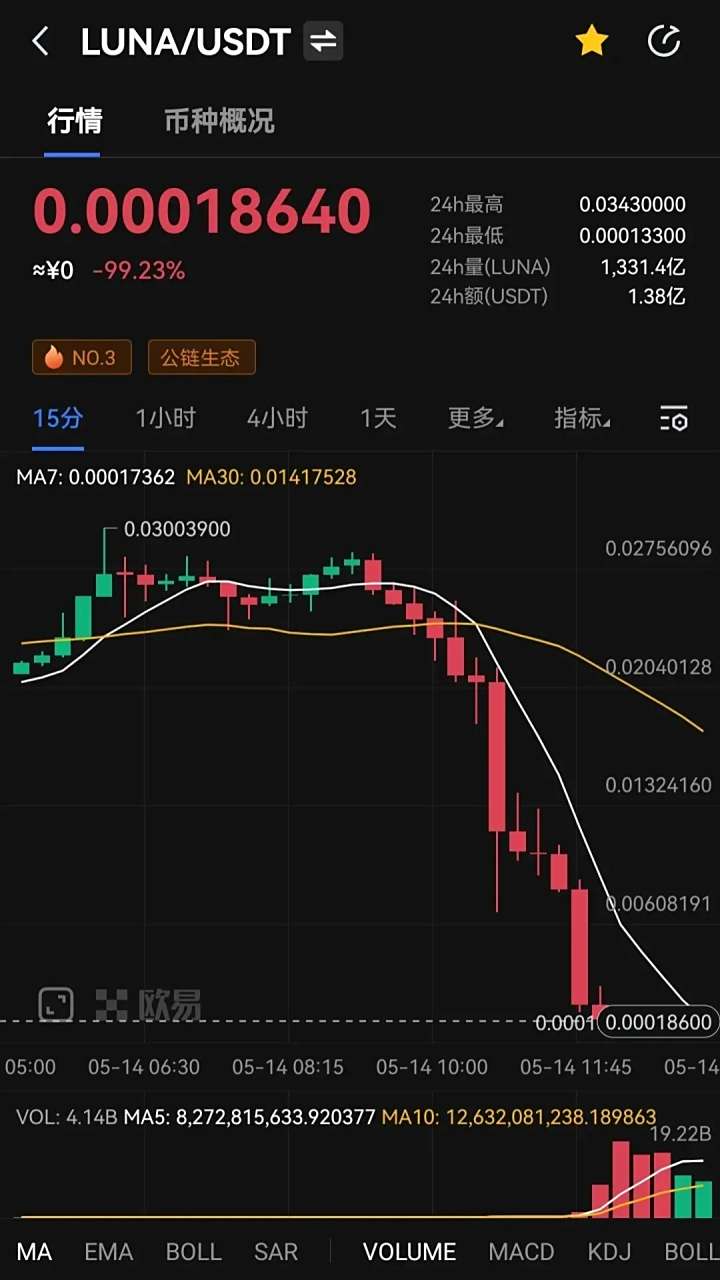Switch chart to 4小时 interval
Screen dimensions: 720x1280
[x=277, y=418]
